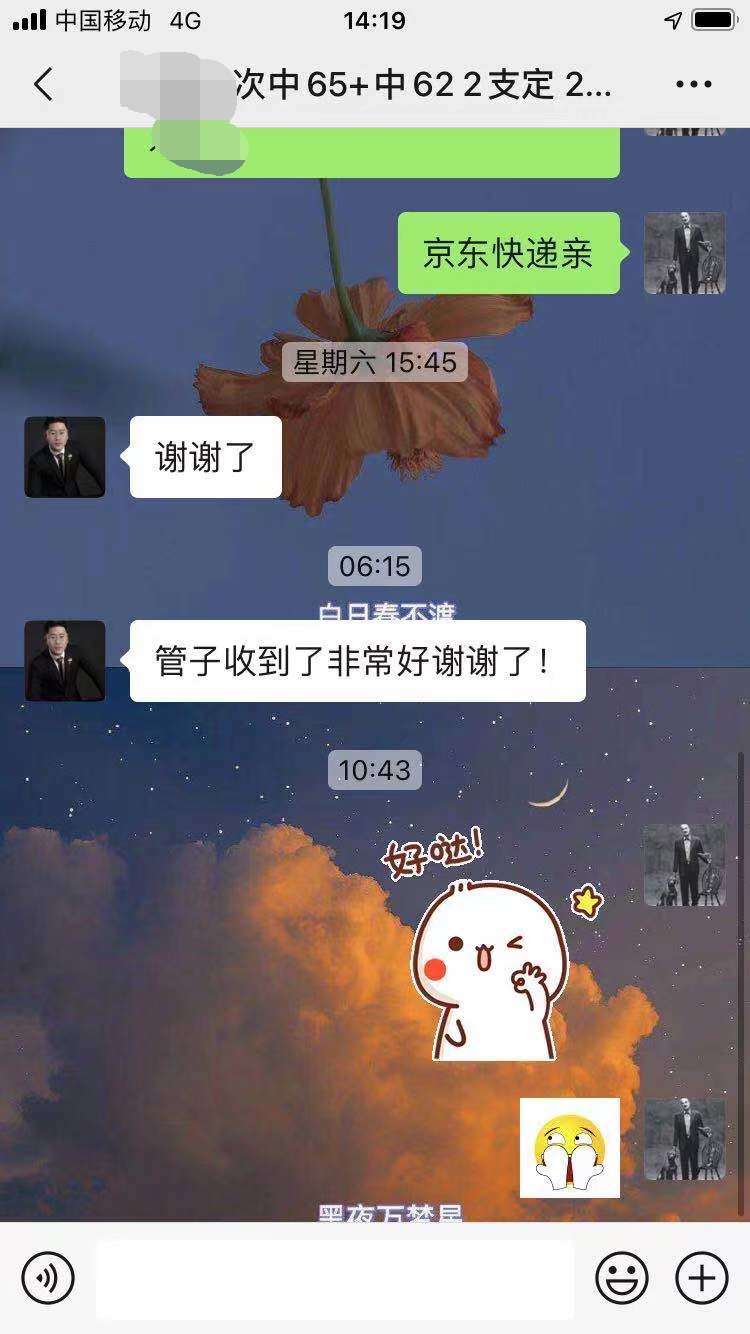Viewport: 750px width, 1334px height.
Task: Open the plus attachments menu
Action: click(701, 1277)
